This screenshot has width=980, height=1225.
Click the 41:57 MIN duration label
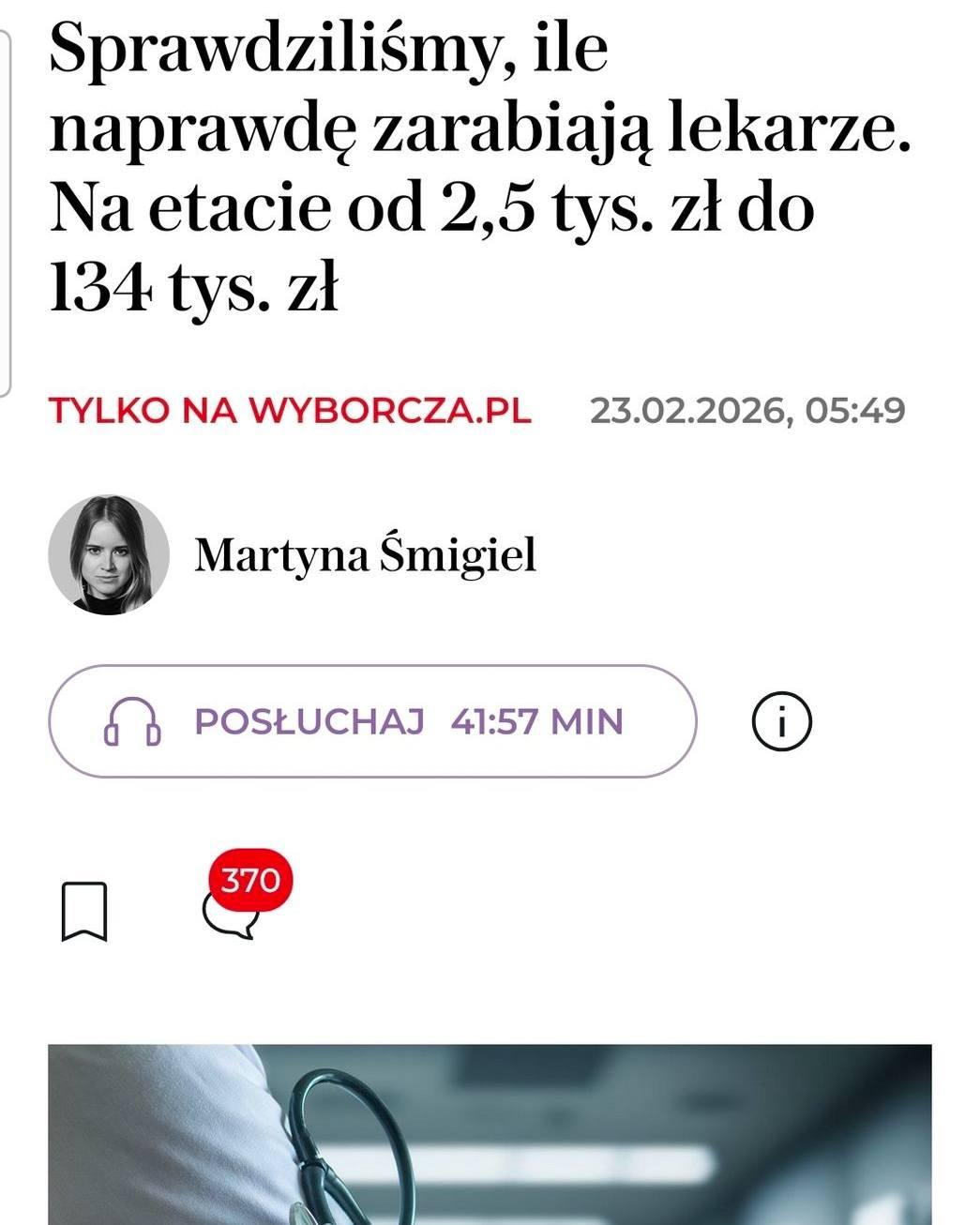coord(536,722)
